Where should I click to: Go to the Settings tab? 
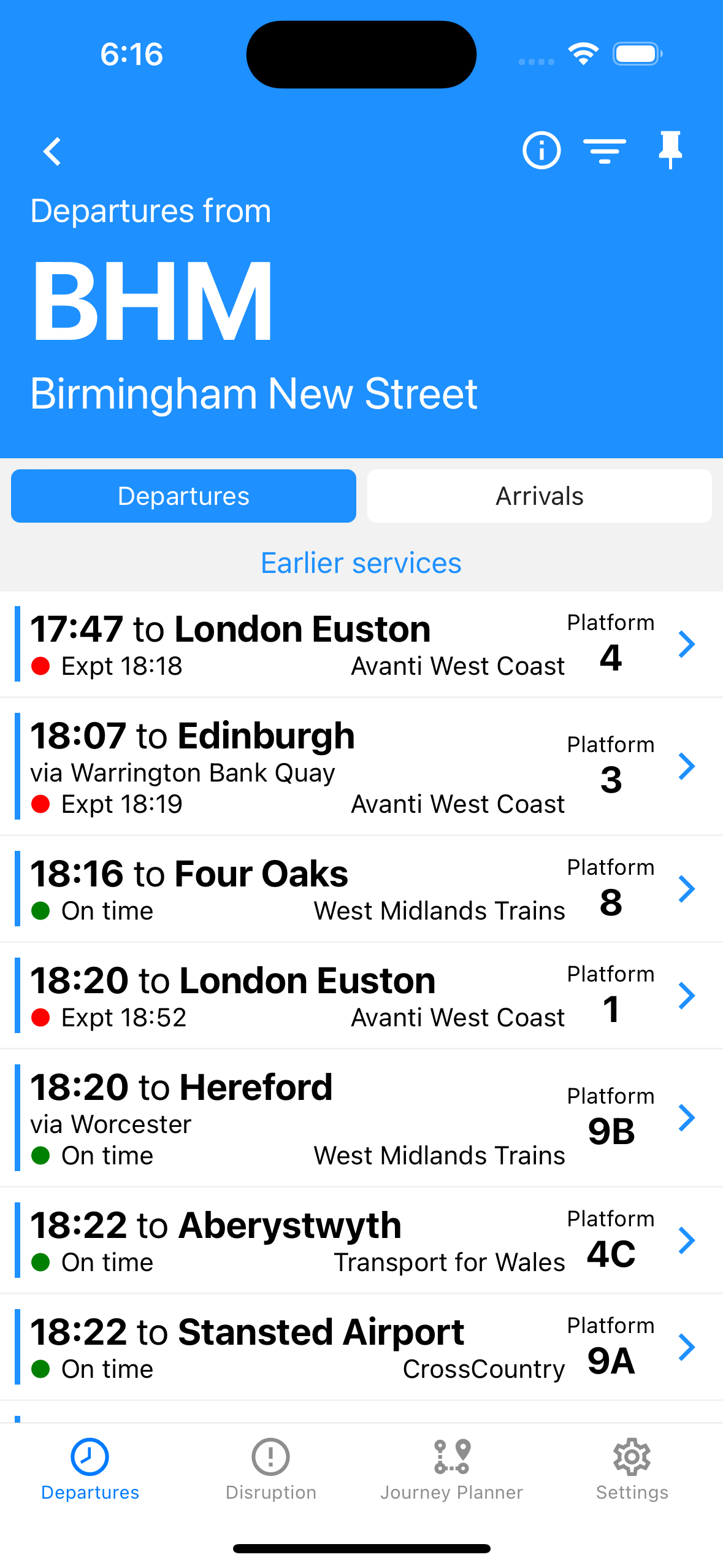pos(632,1469)
